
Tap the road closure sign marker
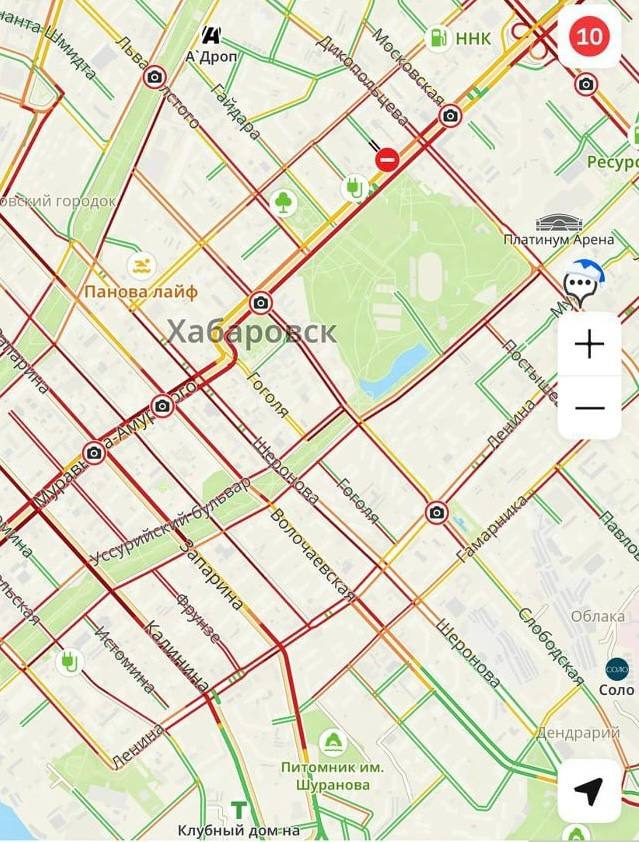(387, 159)
